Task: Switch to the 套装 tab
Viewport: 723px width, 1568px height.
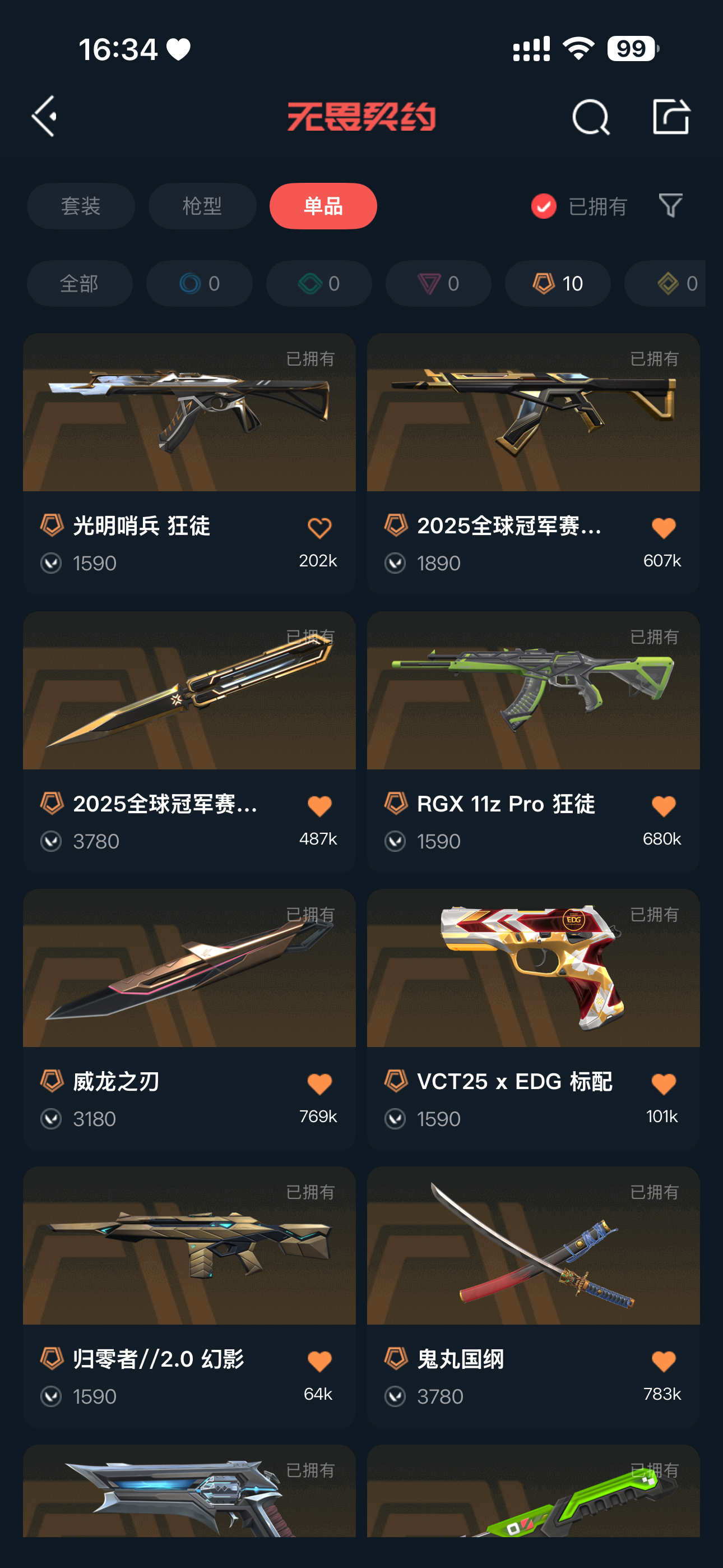Action: [81, 206]
